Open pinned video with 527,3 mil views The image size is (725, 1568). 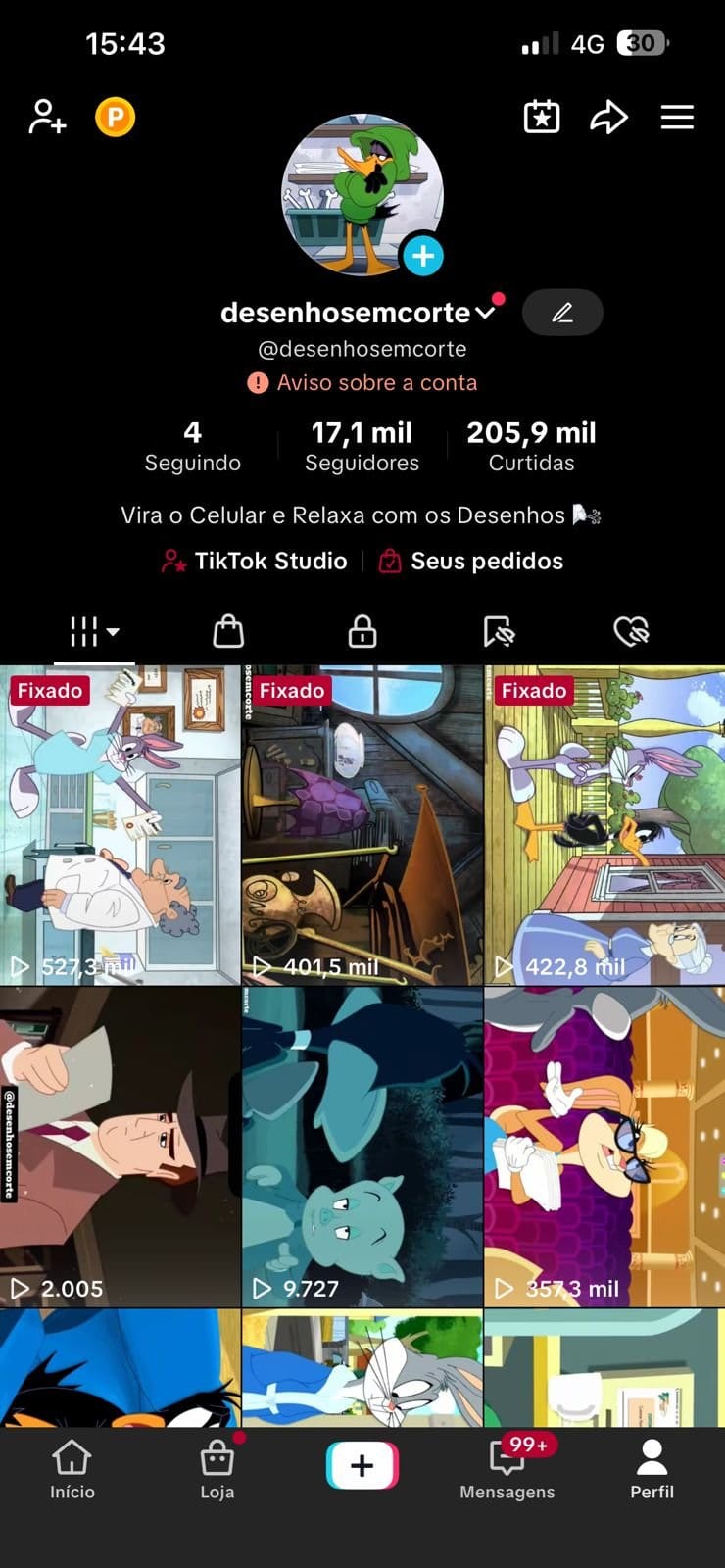tap(121, 825)
